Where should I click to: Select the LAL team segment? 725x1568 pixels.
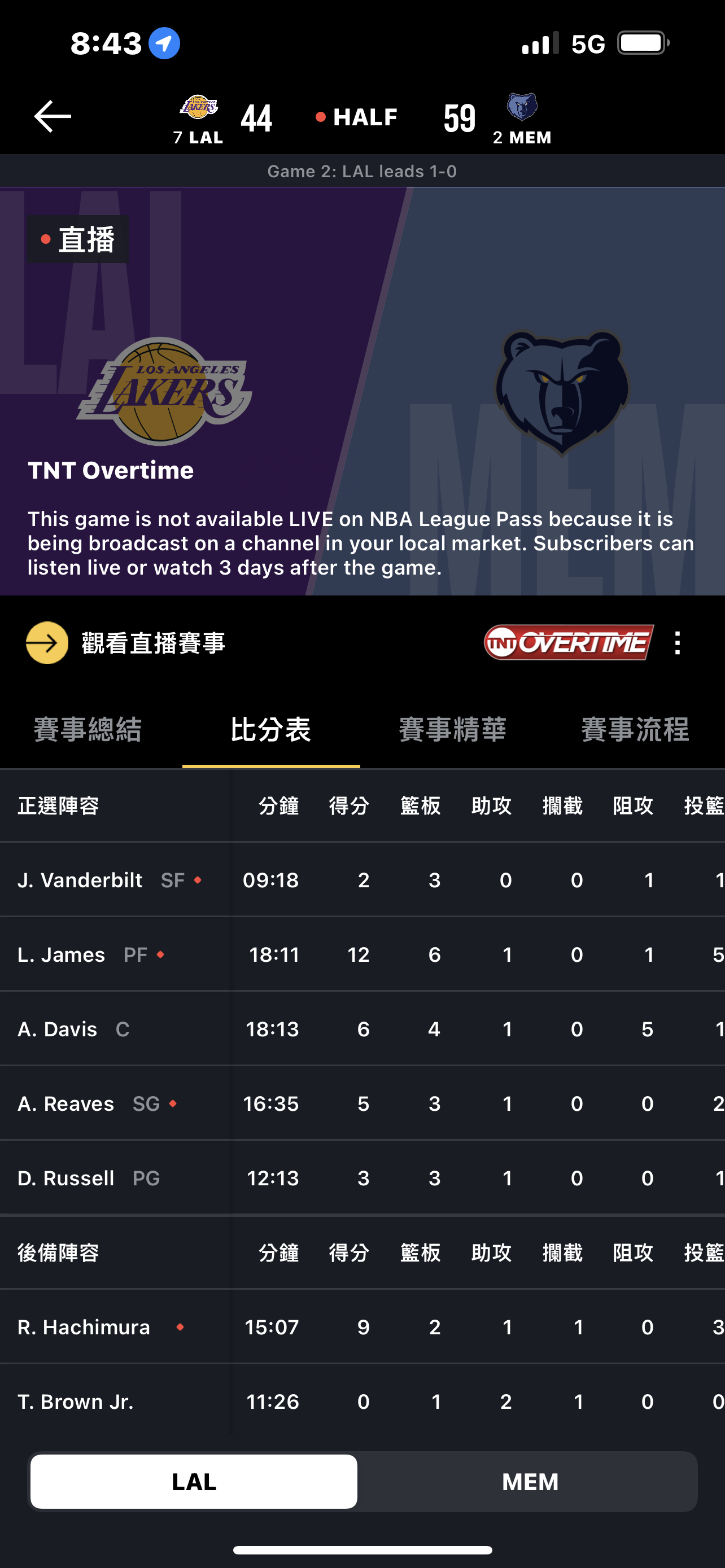click(194, 1482)
